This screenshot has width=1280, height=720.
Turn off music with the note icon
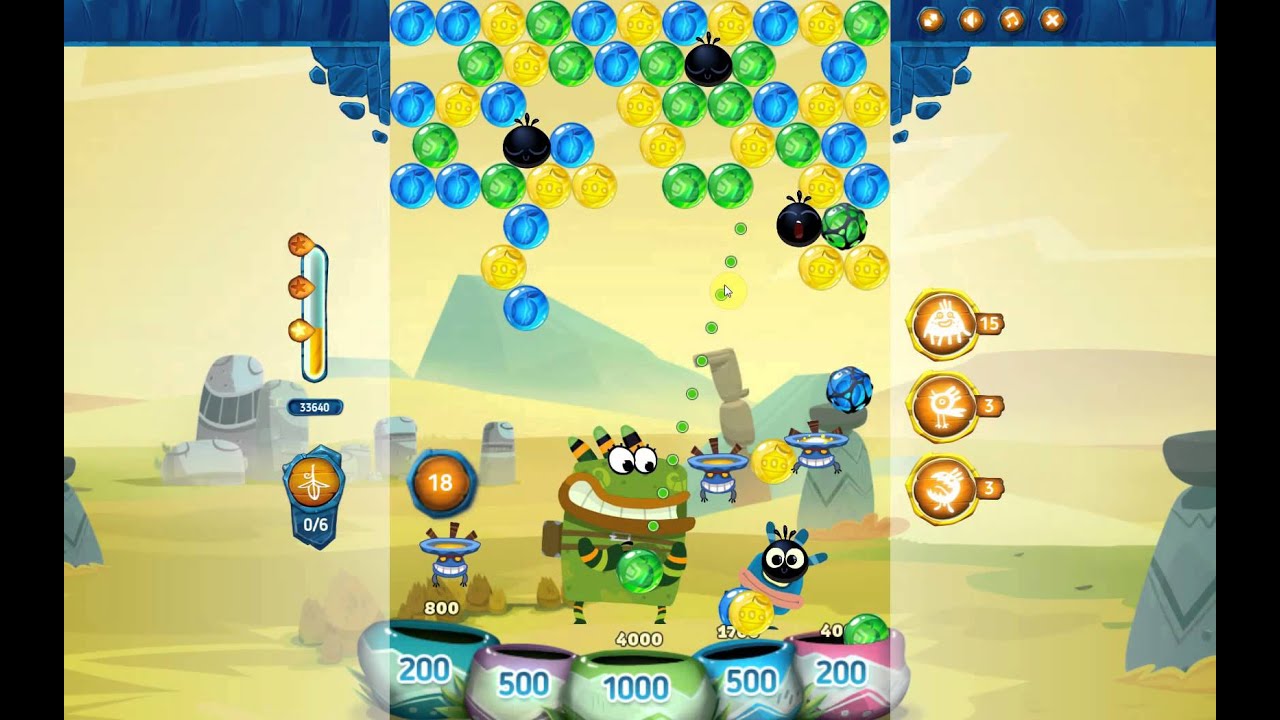(1012, 20)
